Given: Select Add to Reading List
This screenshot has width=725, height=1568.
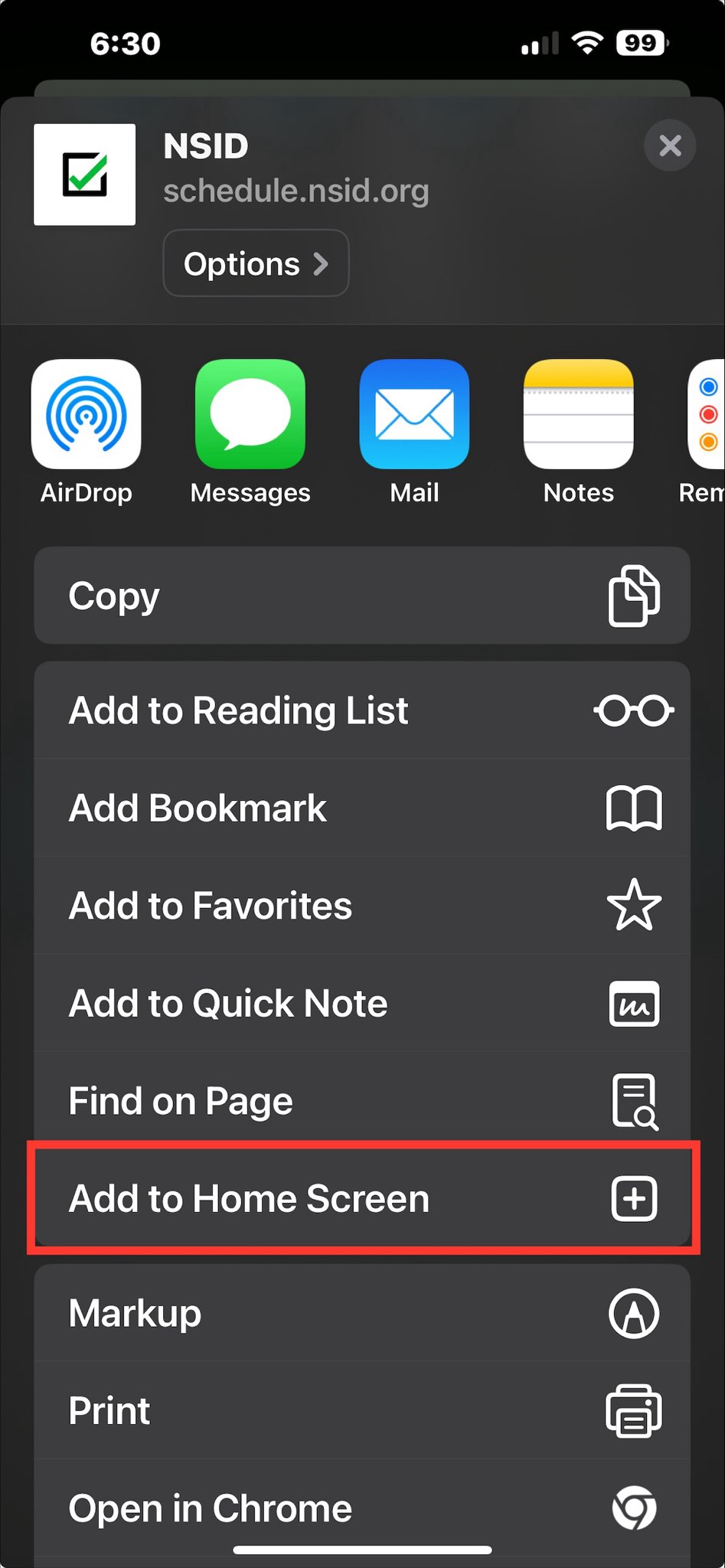Looking at the screenshot, I should [x=361, y=710].
